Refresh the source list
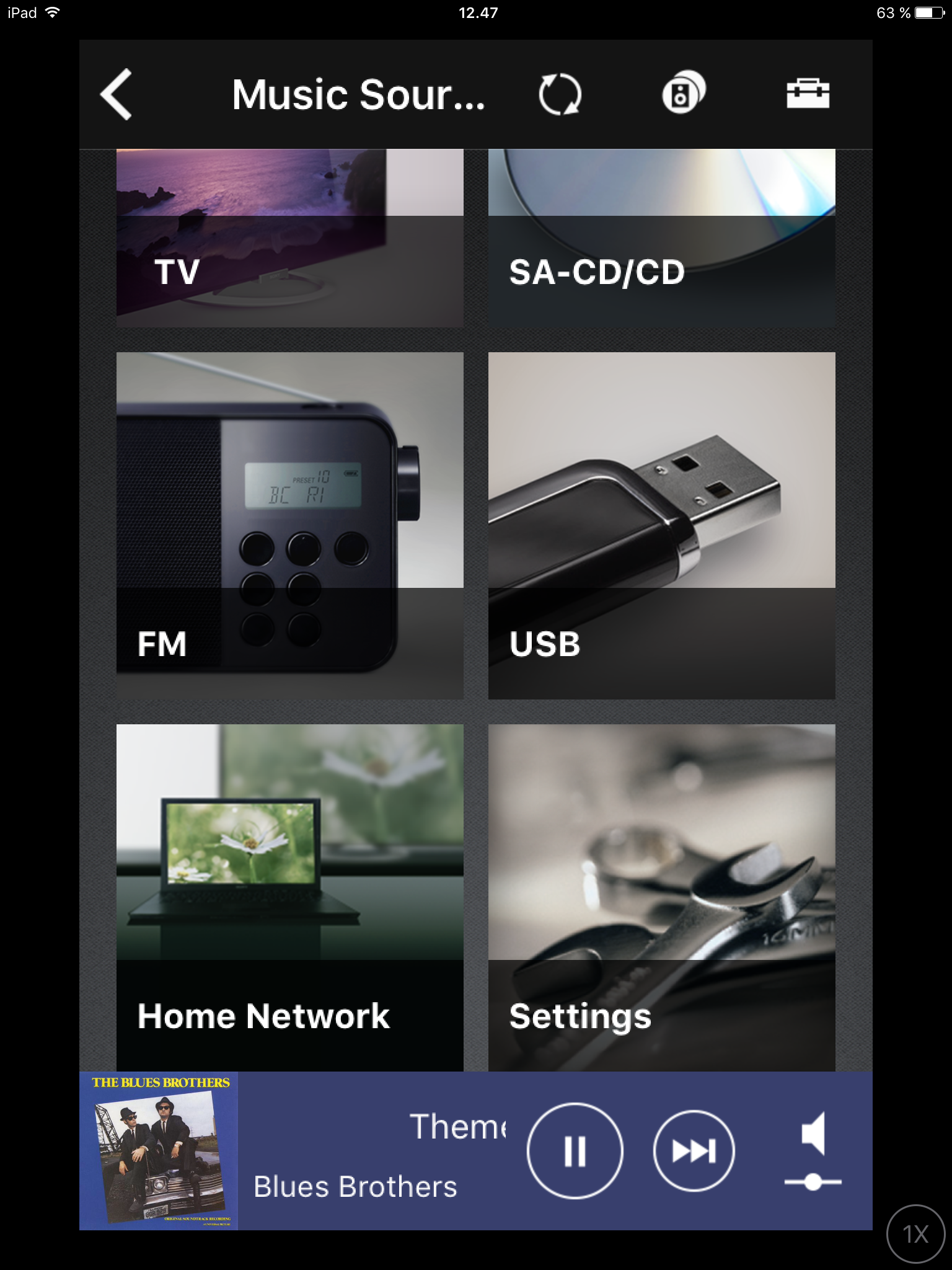Image resolution: width=952 pixels, height=1270 pixels. [560, 94]
